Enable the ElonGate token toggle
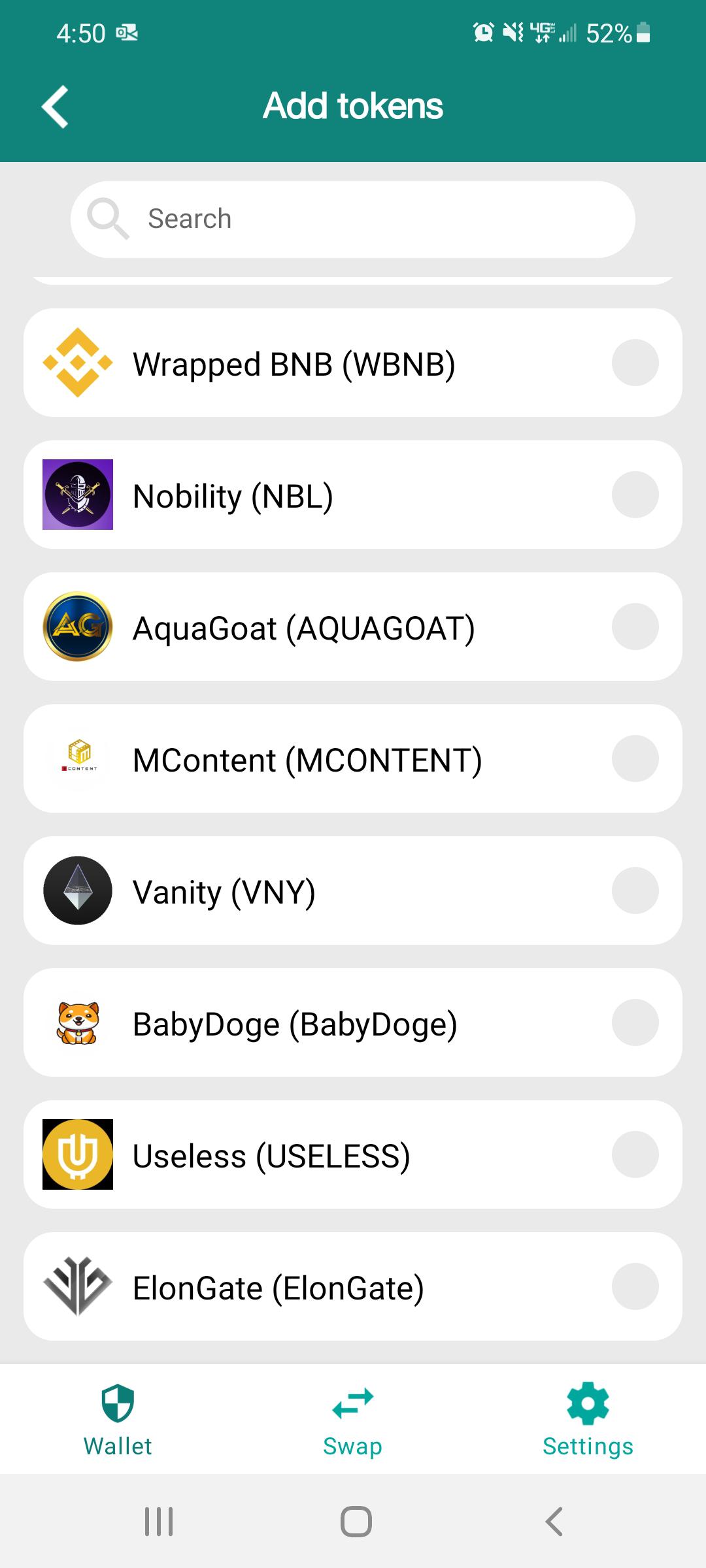 (x=635, y=1285)
